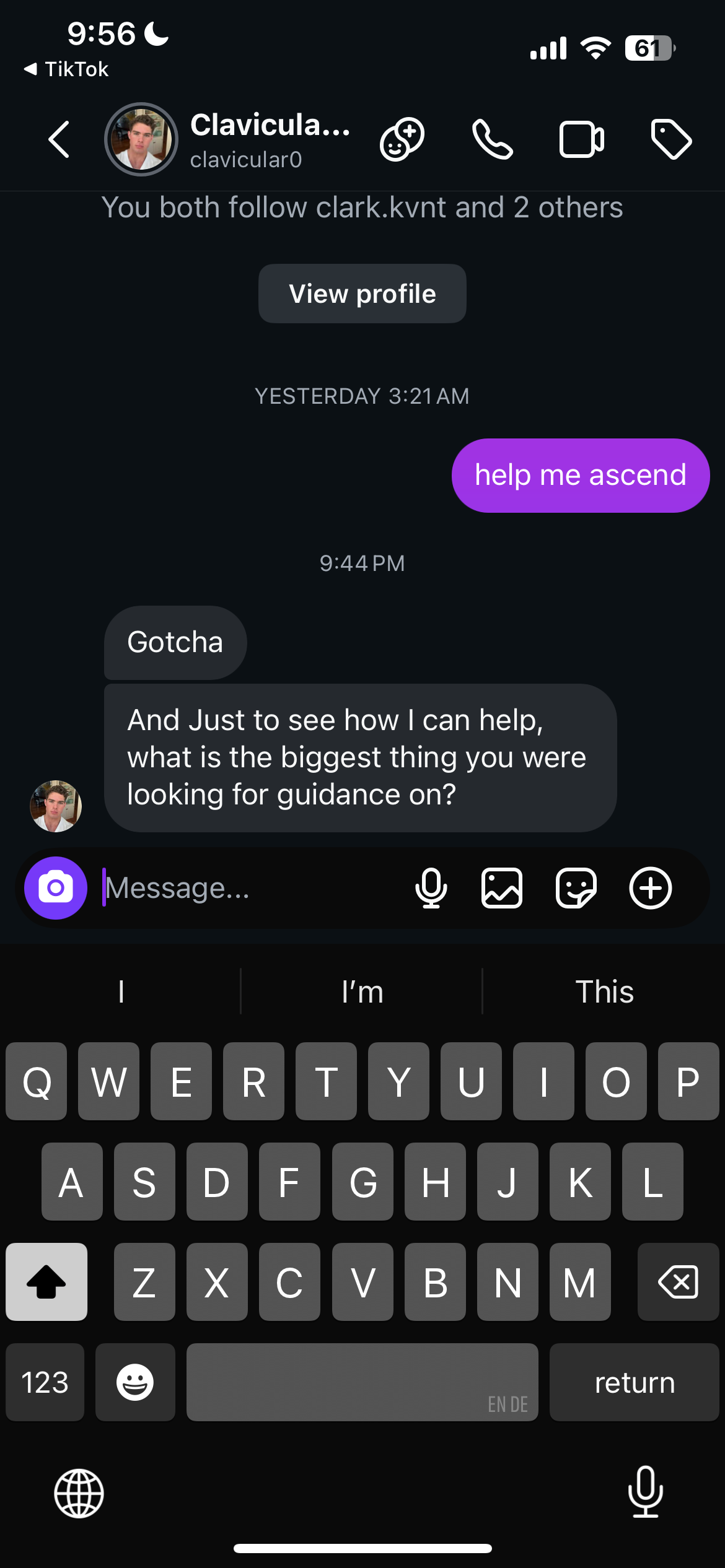The image size is (725, 1568).
Task: Record a voice message
Action: [431, 888]
